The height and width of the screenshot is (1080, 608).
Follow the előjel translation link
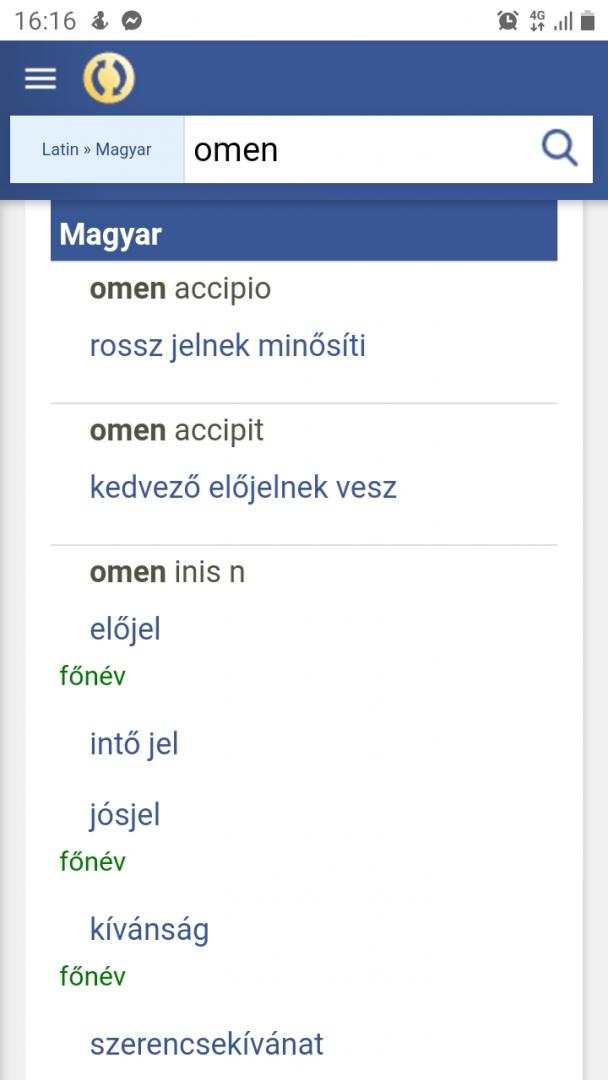[125, 629]
